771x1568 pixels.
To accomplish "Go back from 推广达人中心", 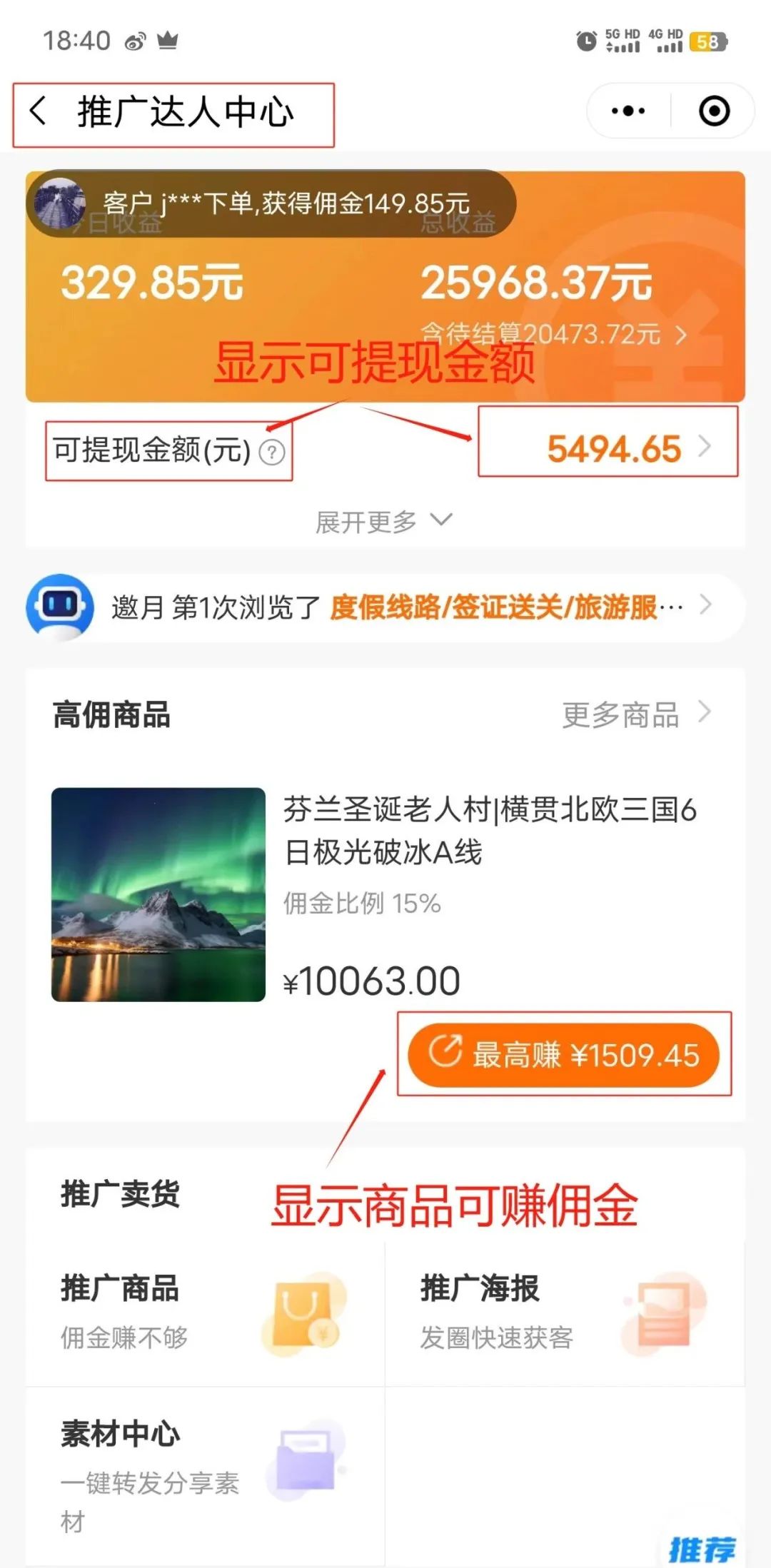I will click(x=39, y=111).
